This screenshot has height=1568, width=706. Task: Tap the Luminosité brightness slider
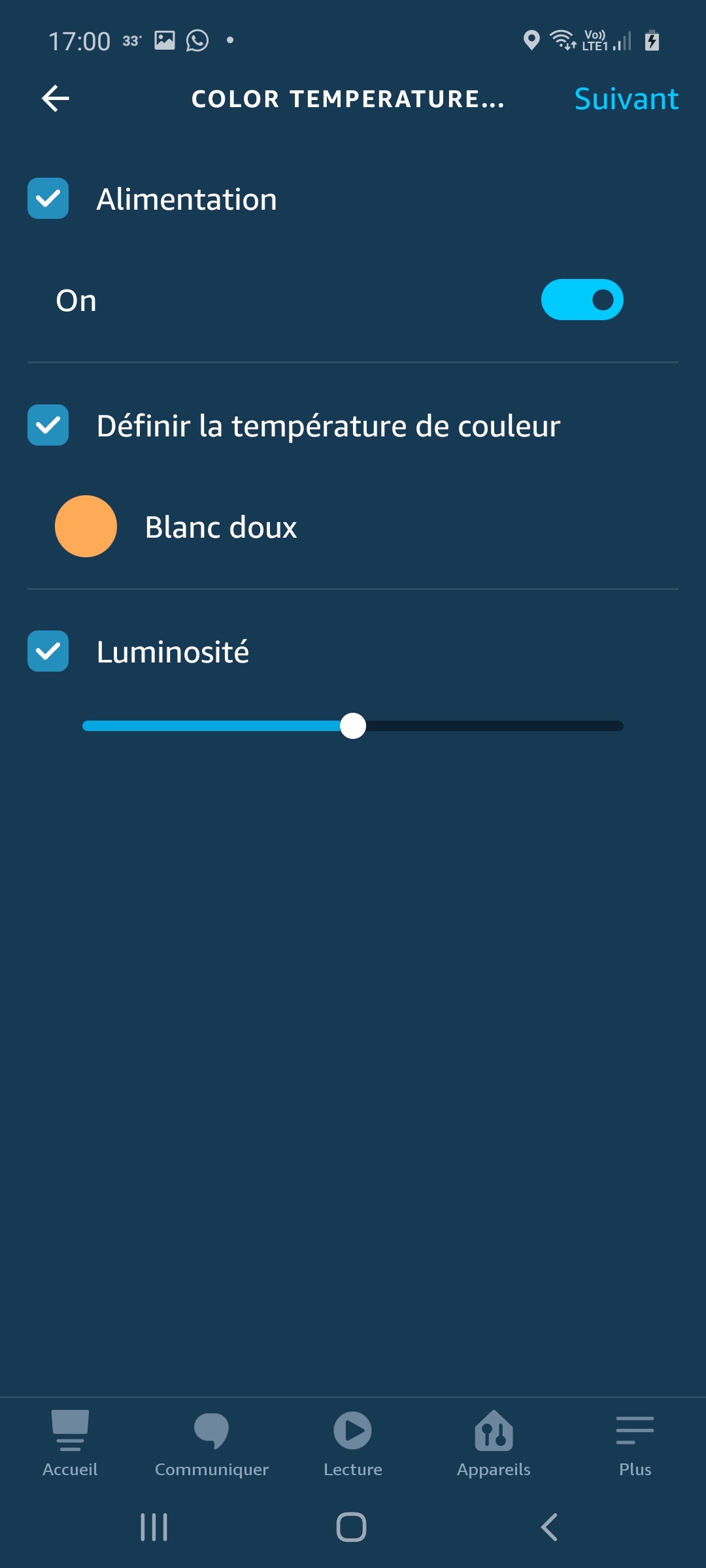tap(353, 726)
